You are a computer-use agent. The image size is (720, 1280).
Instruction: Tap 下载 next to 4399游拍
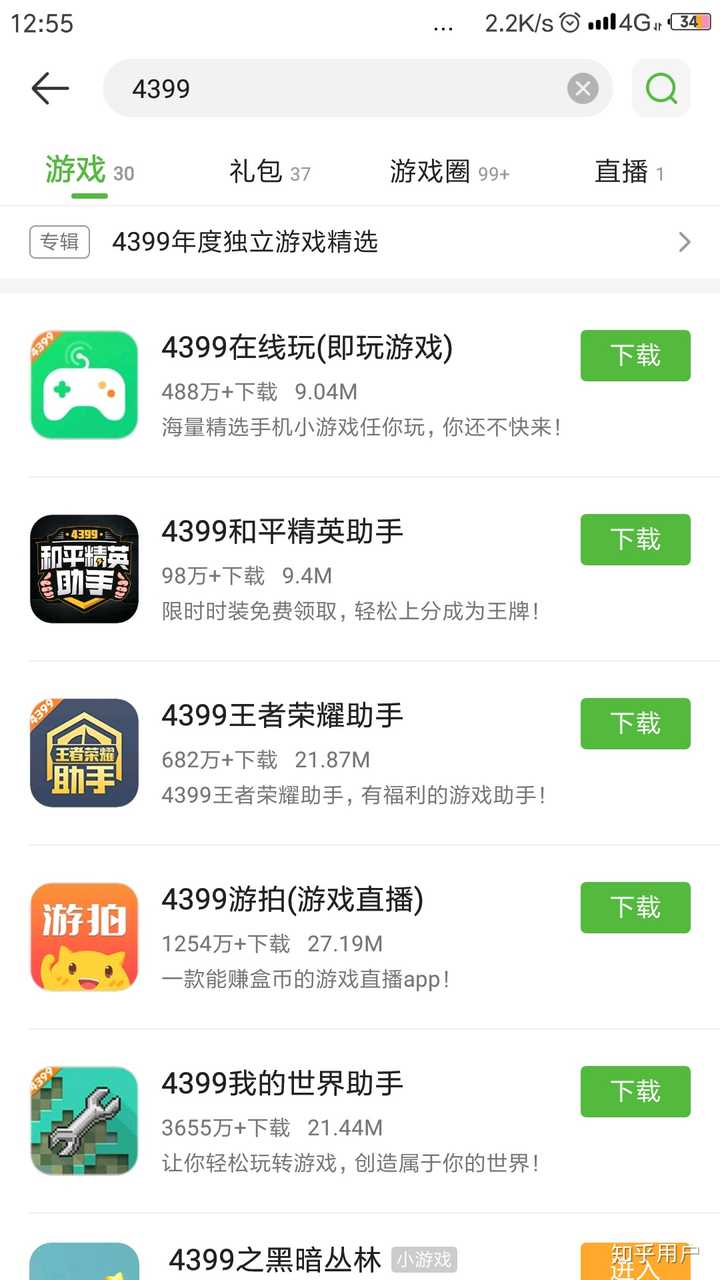click(635, 907)
